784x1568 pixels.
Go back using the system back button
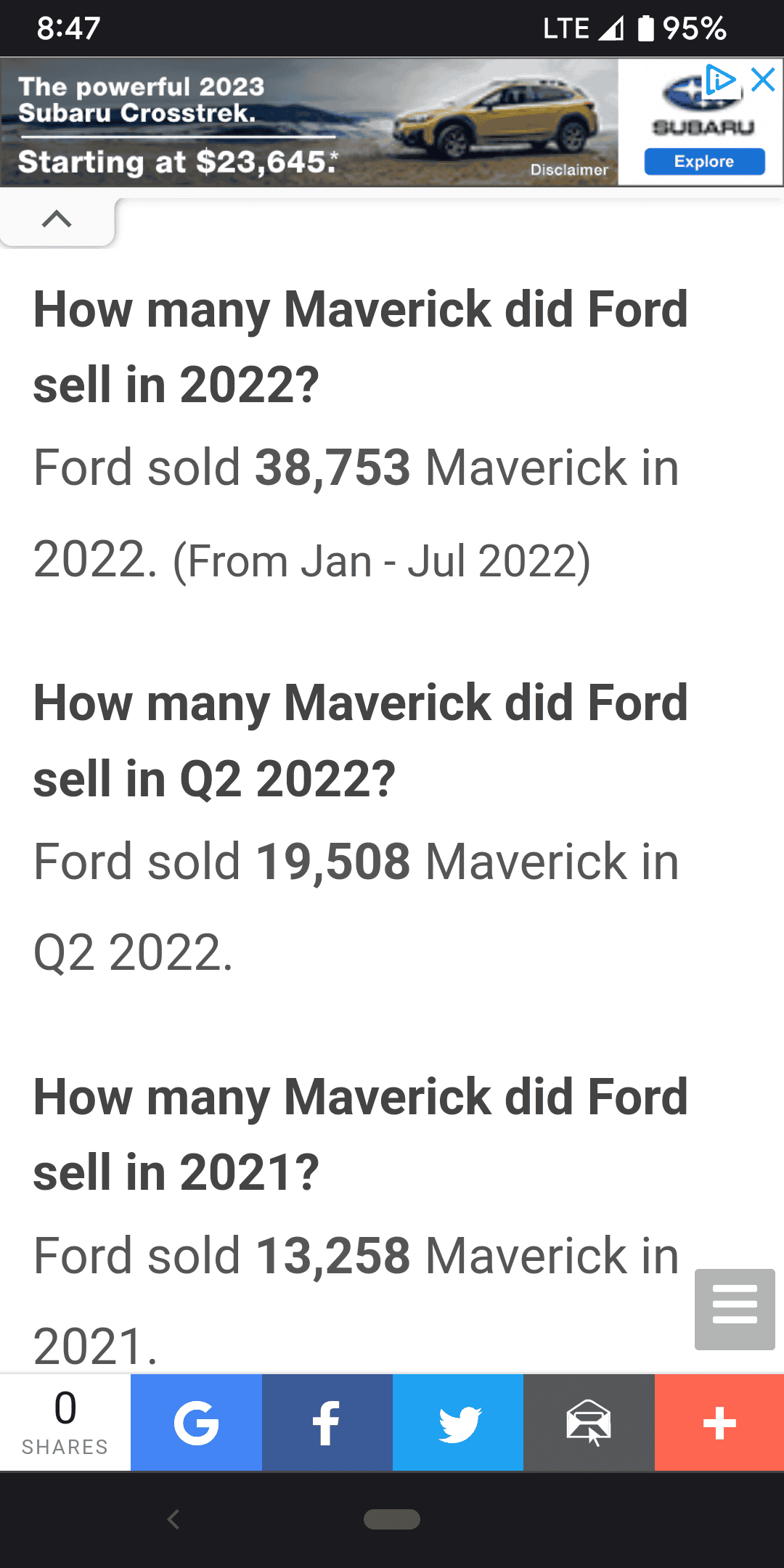[x=173, y=1519]
